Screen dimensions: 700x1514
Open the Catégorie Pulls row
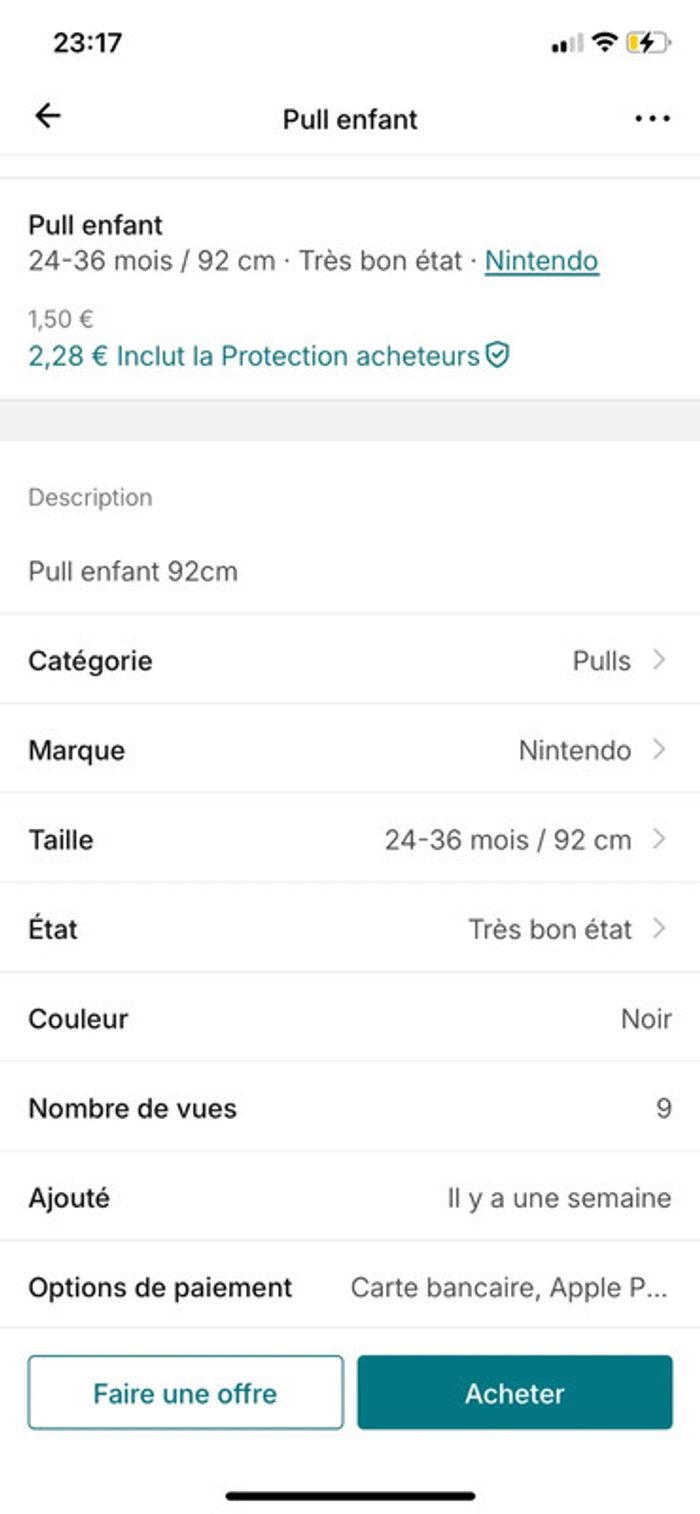[349, 660]
